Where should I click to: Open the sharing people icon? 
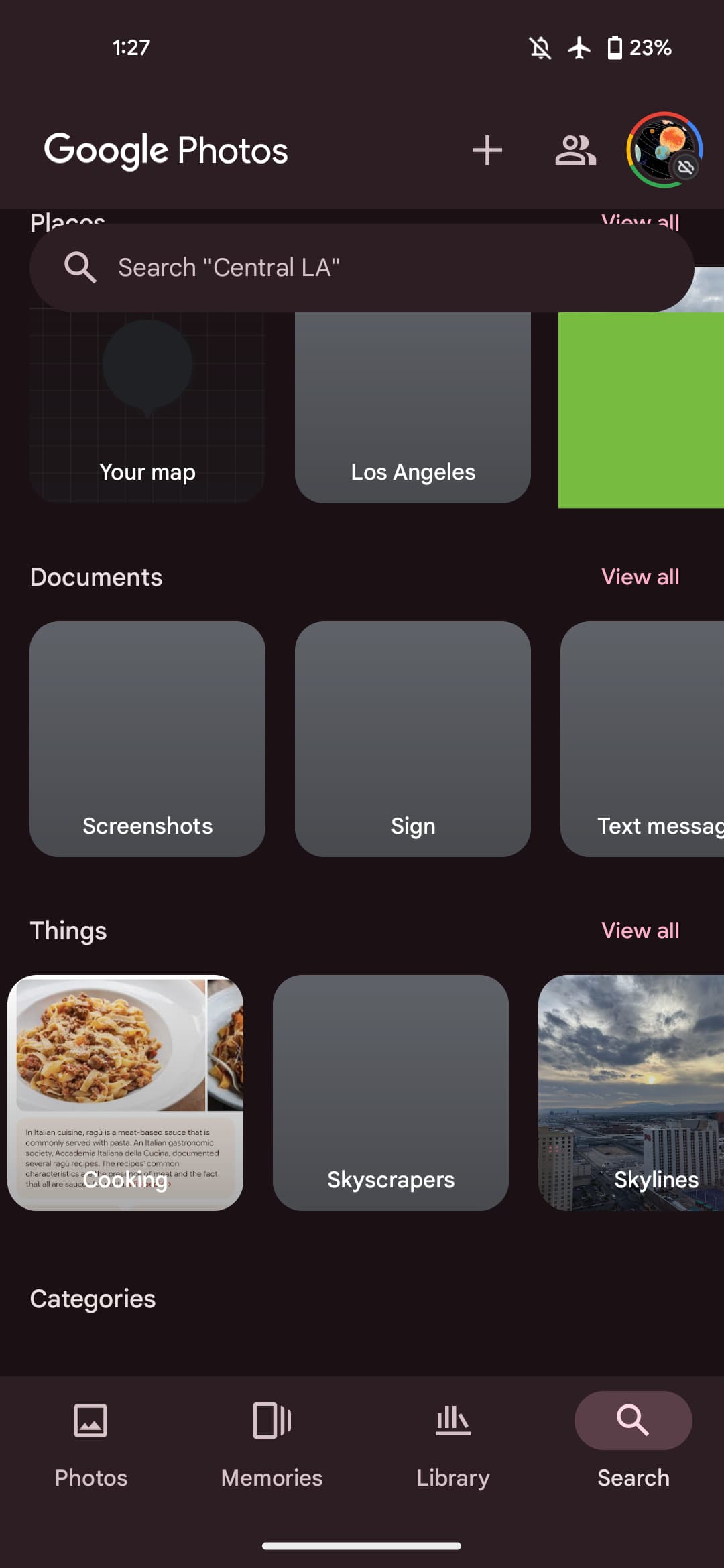[575, 150]
